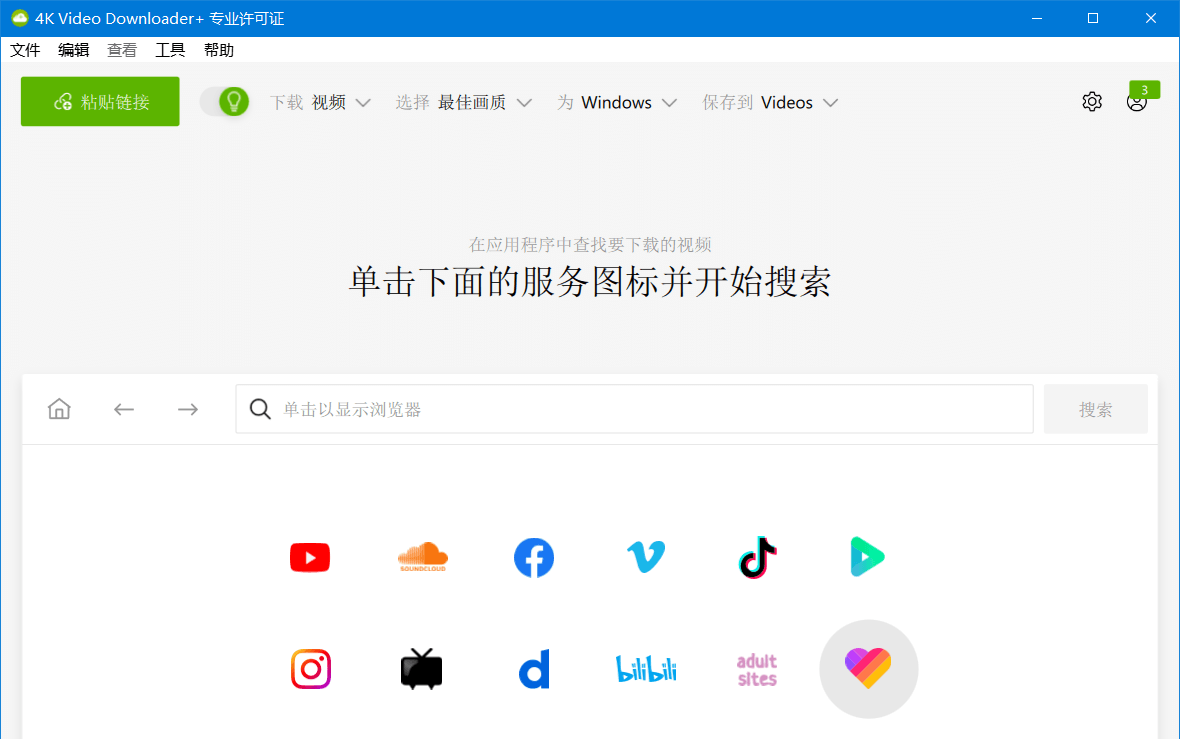Open the 为 Windows platform dropdown
This screenshot has height=739, width=1180.
pyautogui.click(x=617, y=102)
